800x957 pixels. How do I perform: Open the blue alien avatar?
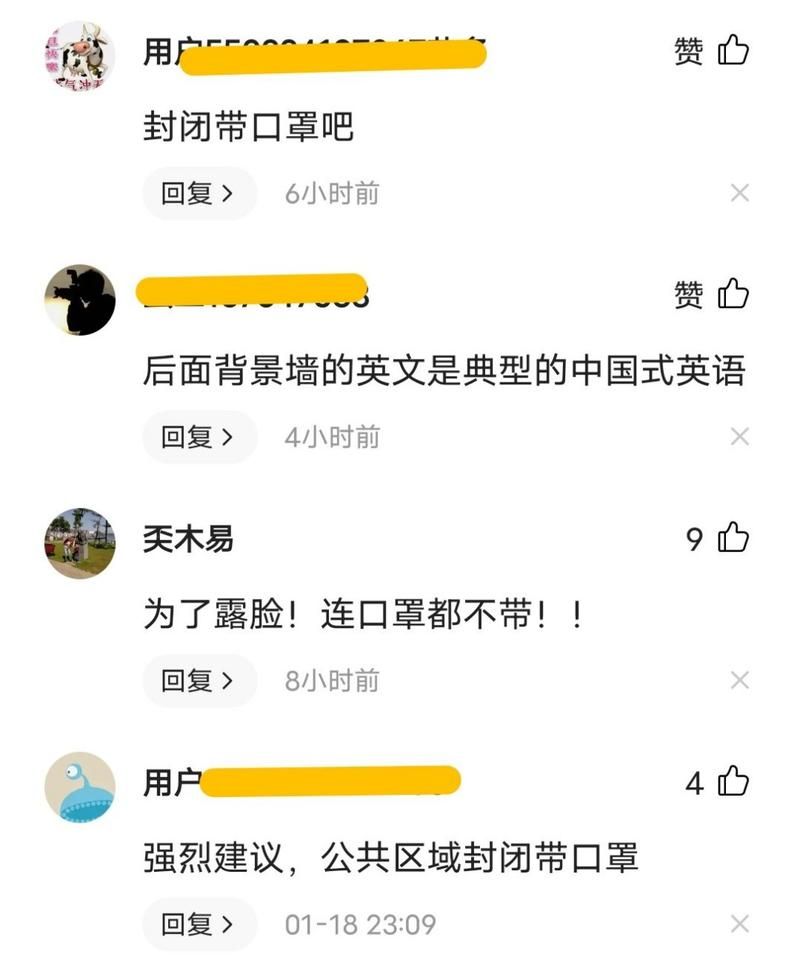80,787
